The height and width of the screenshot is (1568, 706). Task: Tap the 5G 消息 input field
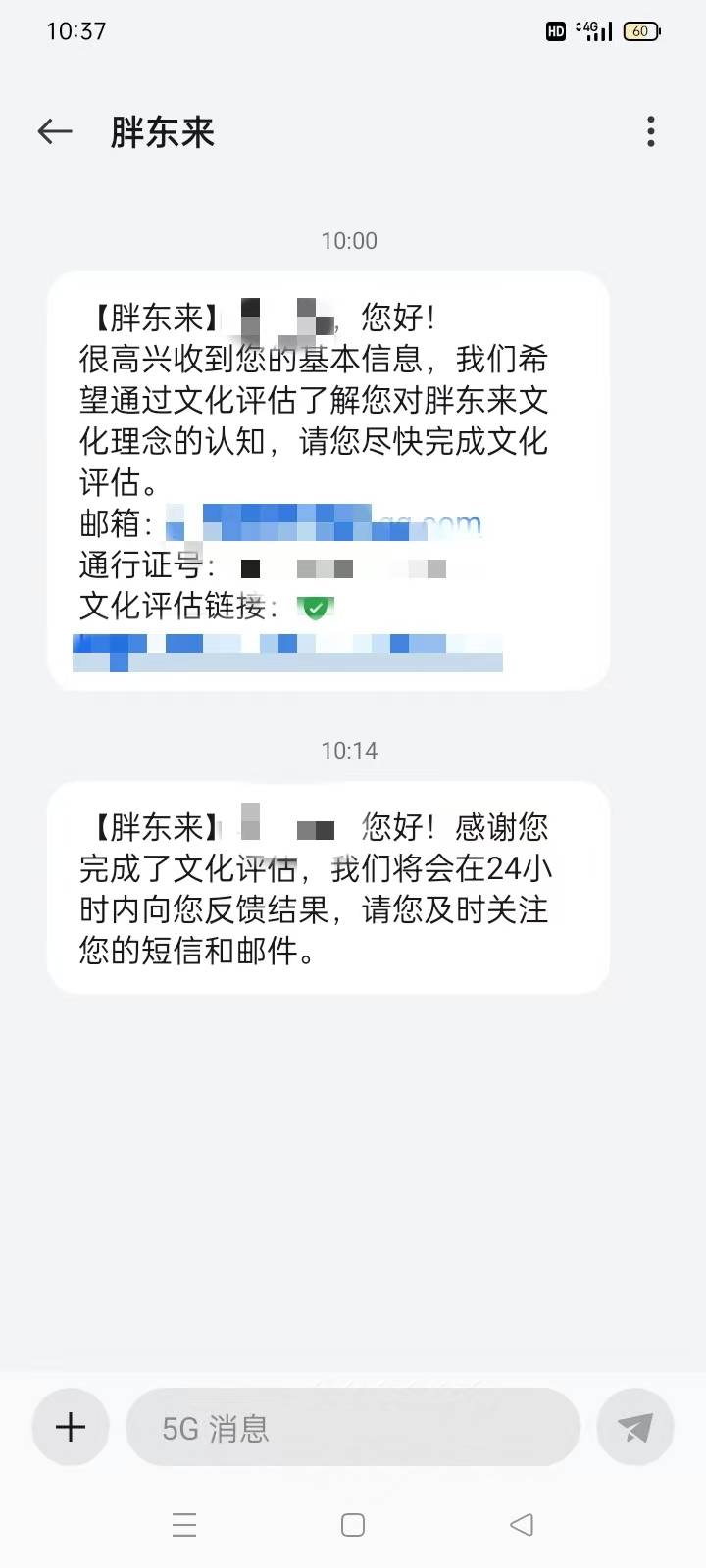click(353, 1427)
